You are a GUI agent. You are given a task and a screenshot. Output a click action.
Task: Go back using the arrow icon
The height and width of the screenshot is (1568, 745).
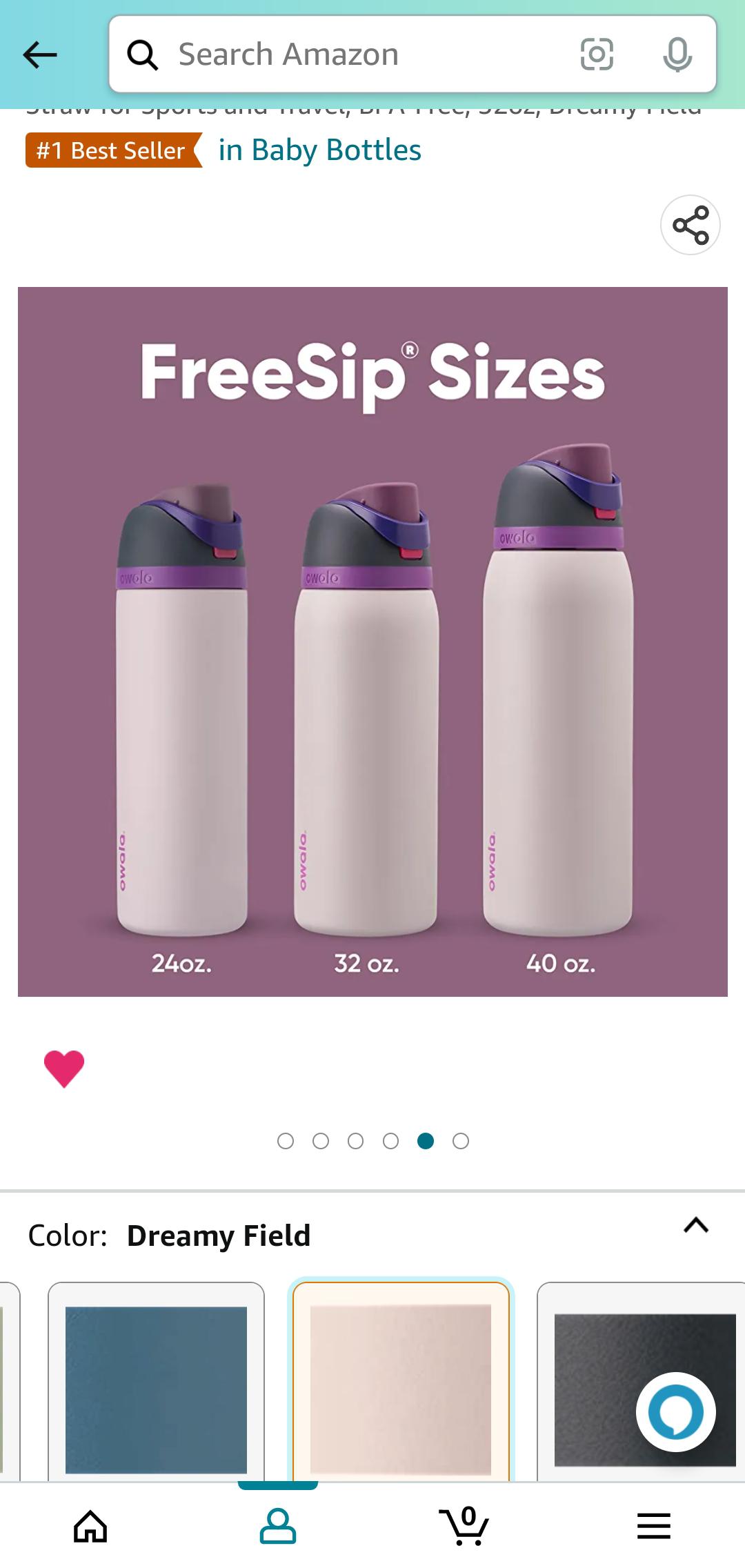point(40,54)
